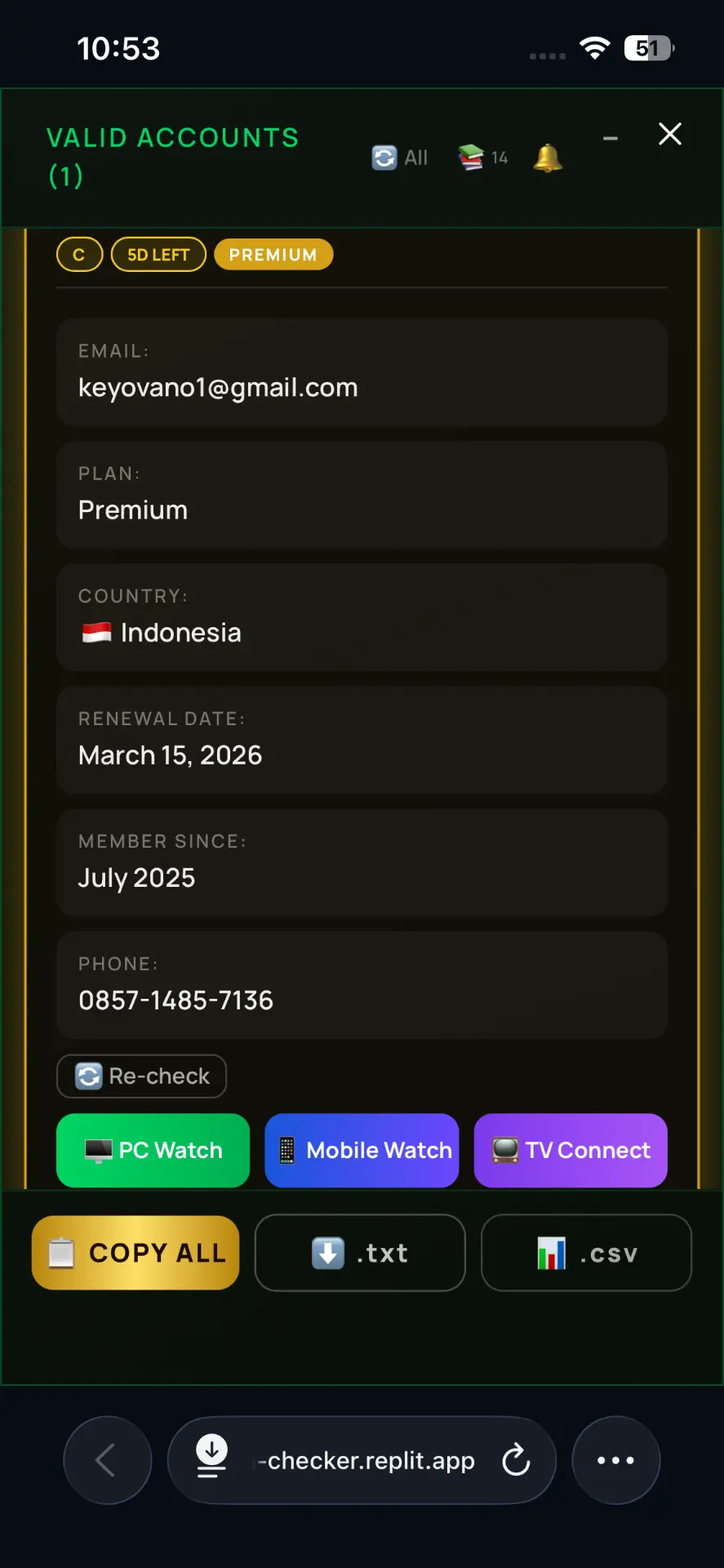Open PC Watch
The height and width of the screenshot is (1568, 724).
pos(153,1150)
